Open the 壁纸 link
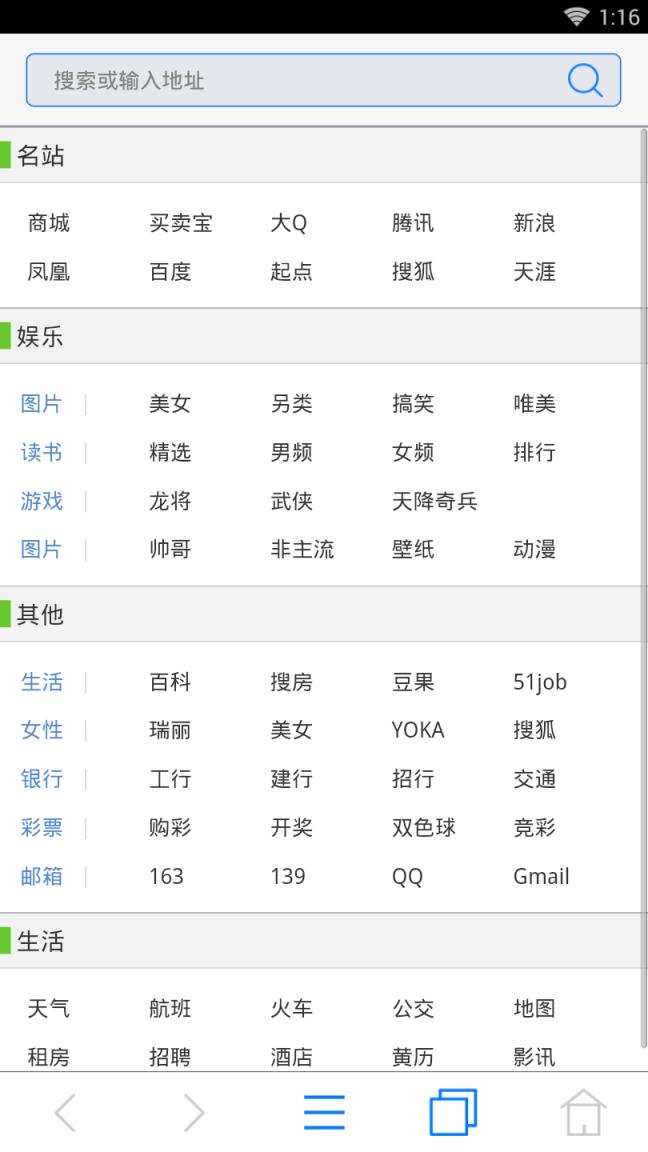 tap(413, 549)
